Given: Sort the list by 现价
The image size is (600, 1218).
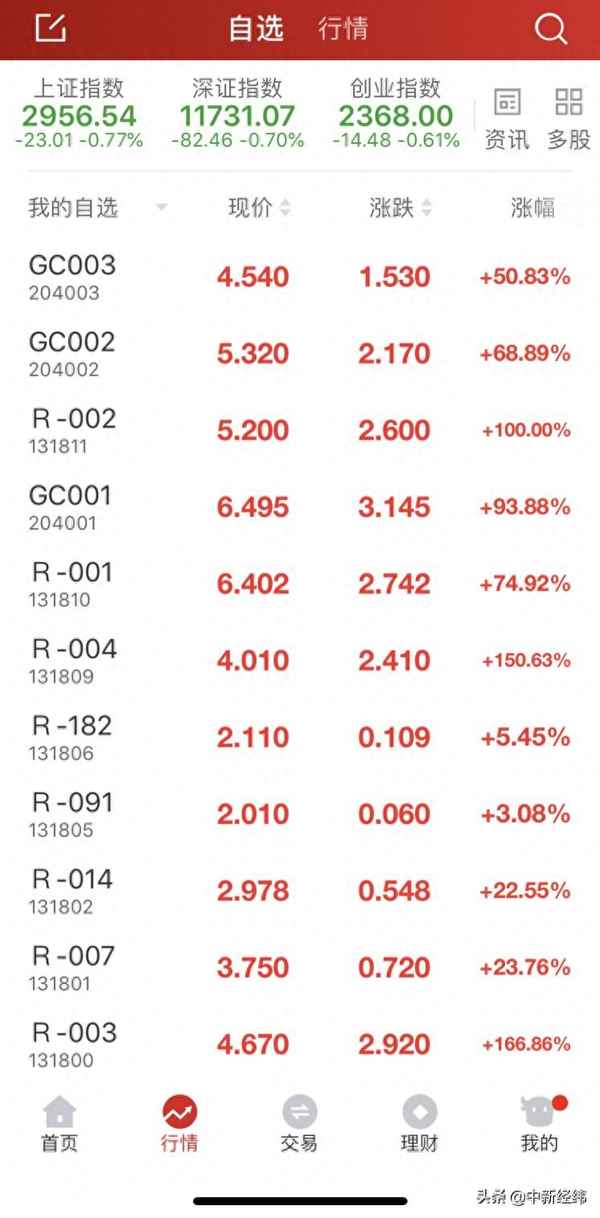Looking at the screenshot, I should (x=260, y=208).
